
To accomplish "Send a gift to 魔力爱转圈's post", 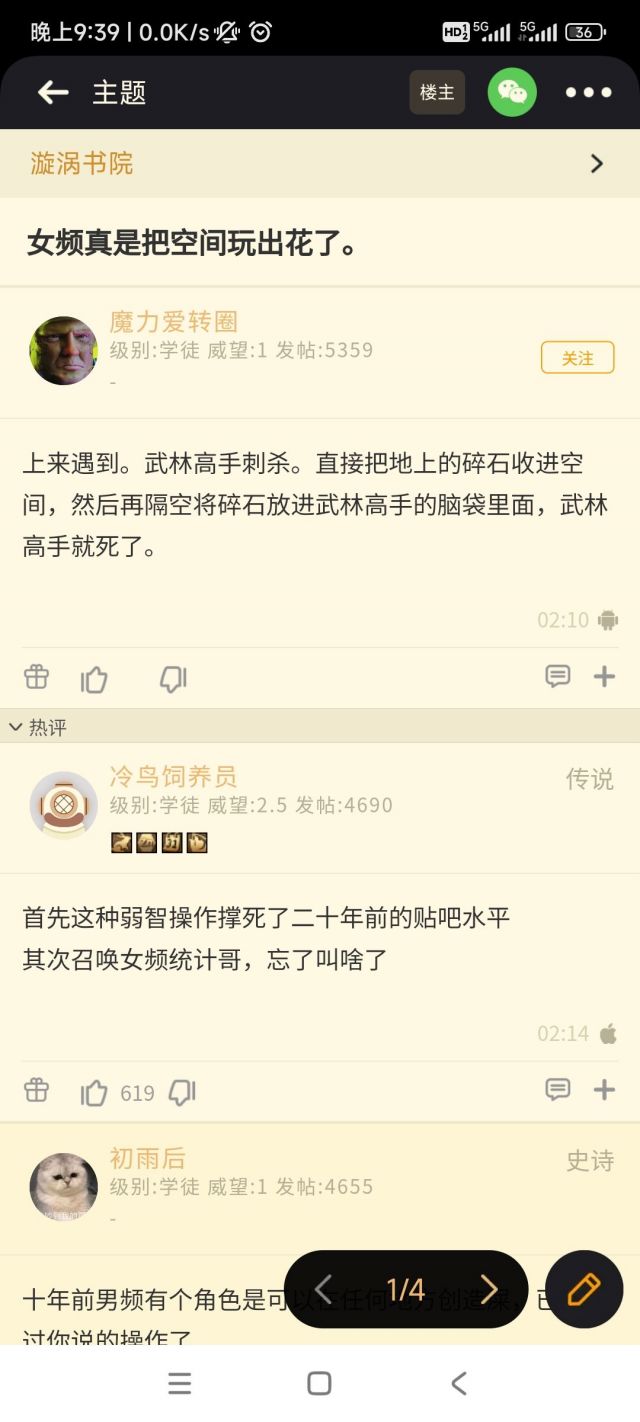I will click(x=36, y=677).
